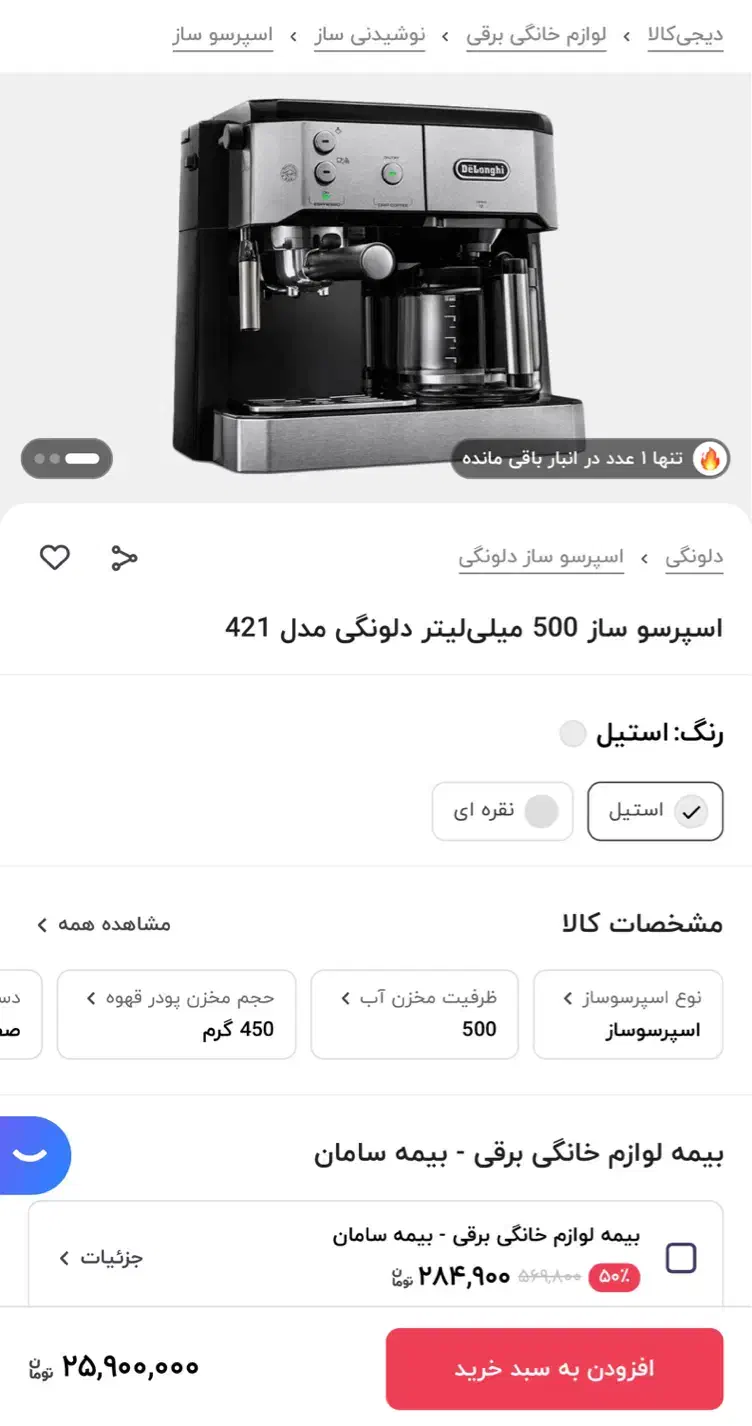Click the checkmark inside the استیل option
The image size is (752, 1426).
tap(689, 813)
